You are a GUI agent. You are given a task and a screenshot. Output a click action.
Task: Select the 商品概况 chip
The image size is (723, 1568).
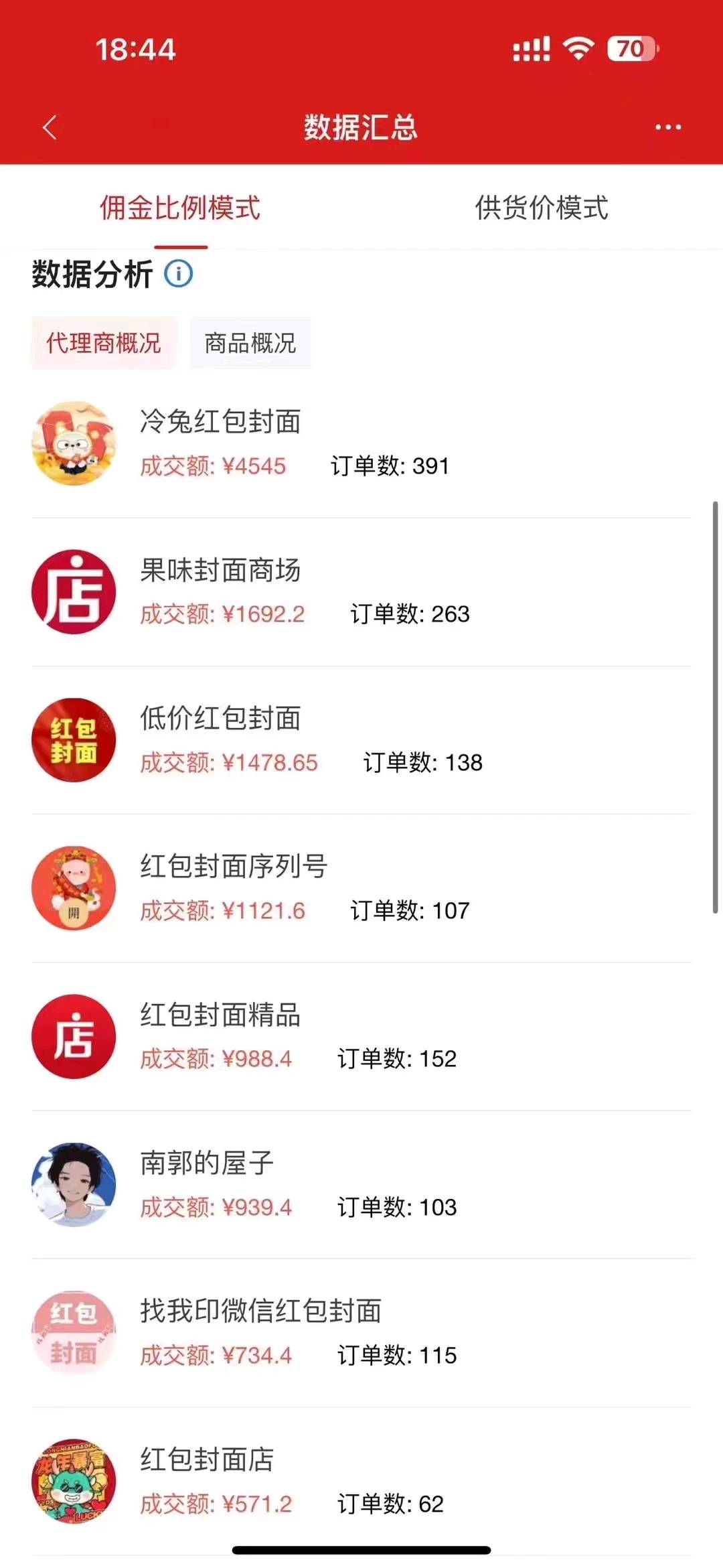pos(250,343)
